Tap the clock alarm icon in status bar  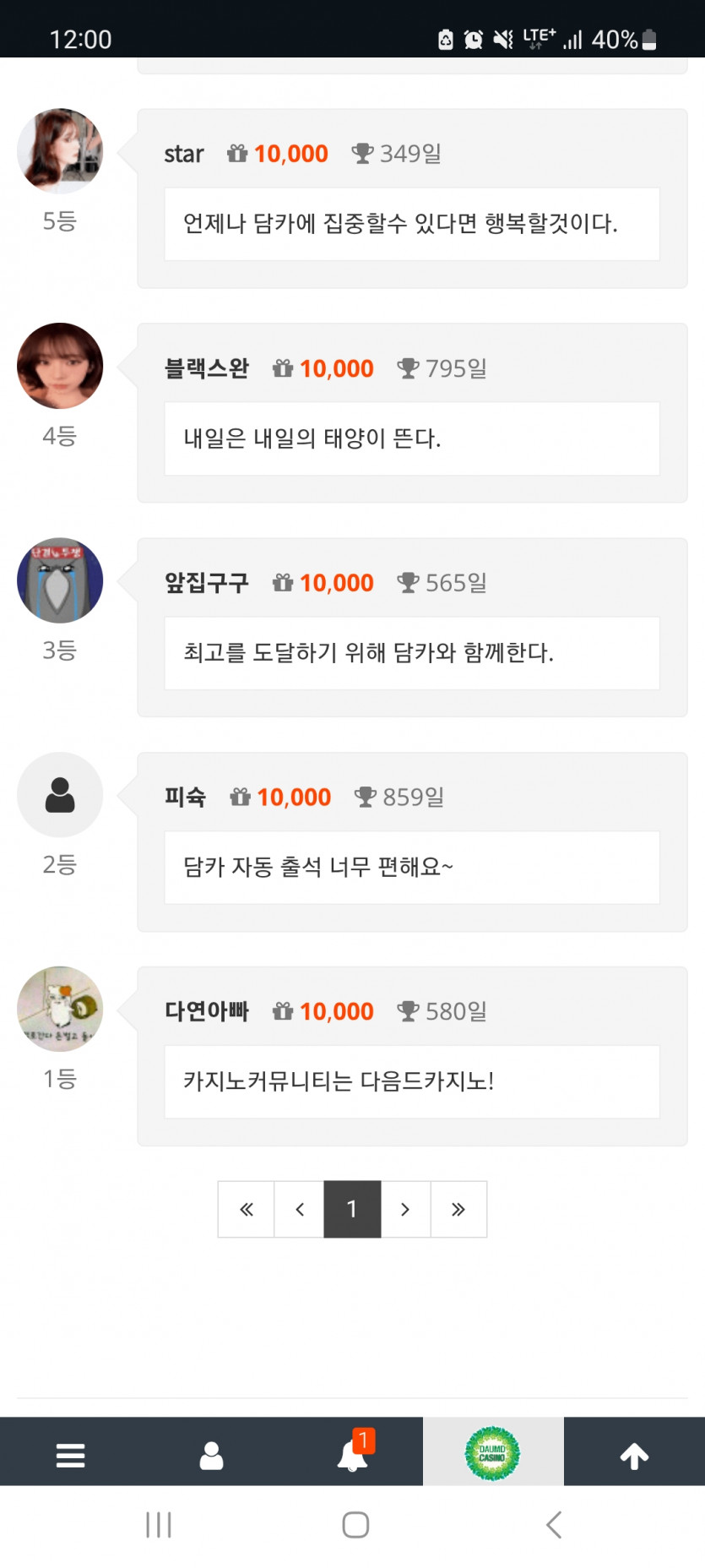point(473,39)
